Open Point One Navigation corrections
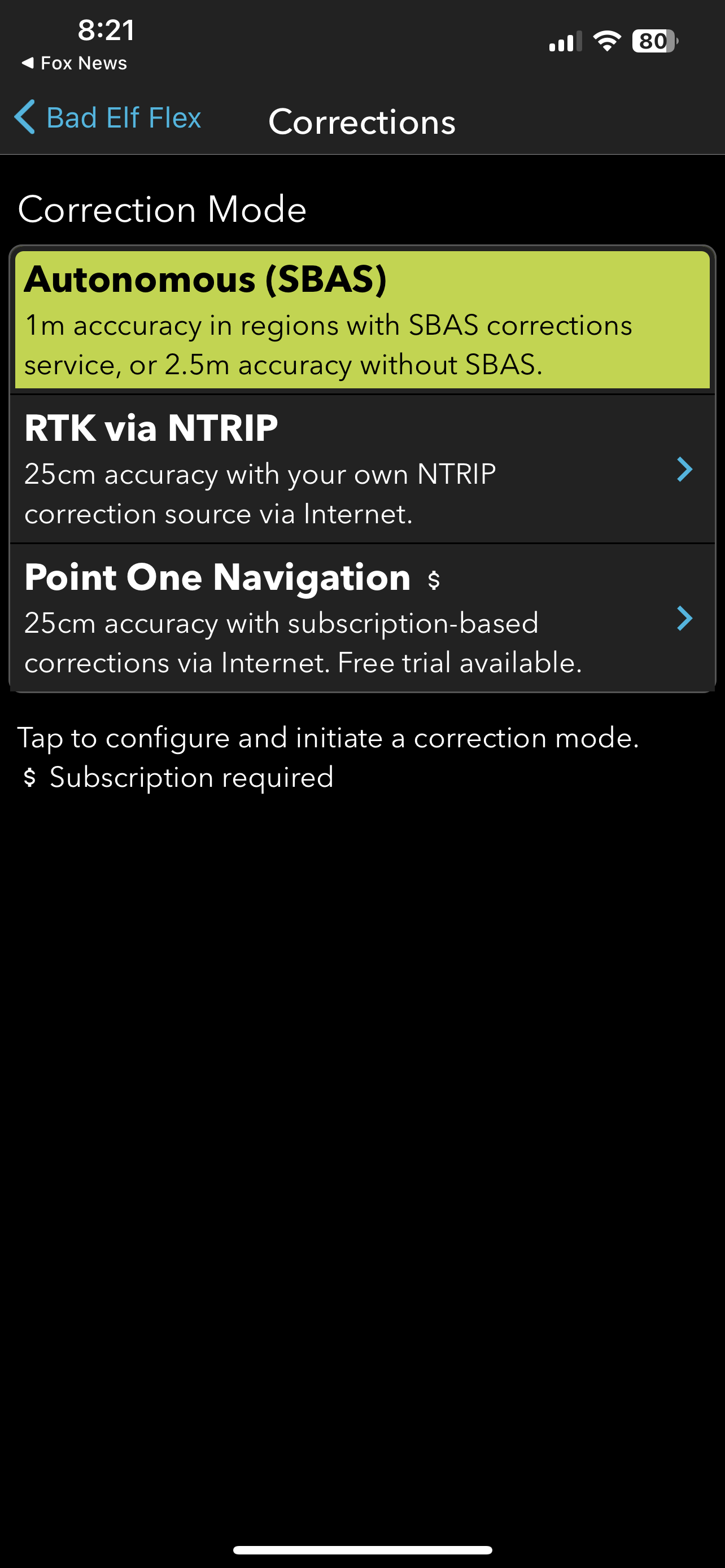This screenshot has height=1568, width=725. click(x=362, y=619)
